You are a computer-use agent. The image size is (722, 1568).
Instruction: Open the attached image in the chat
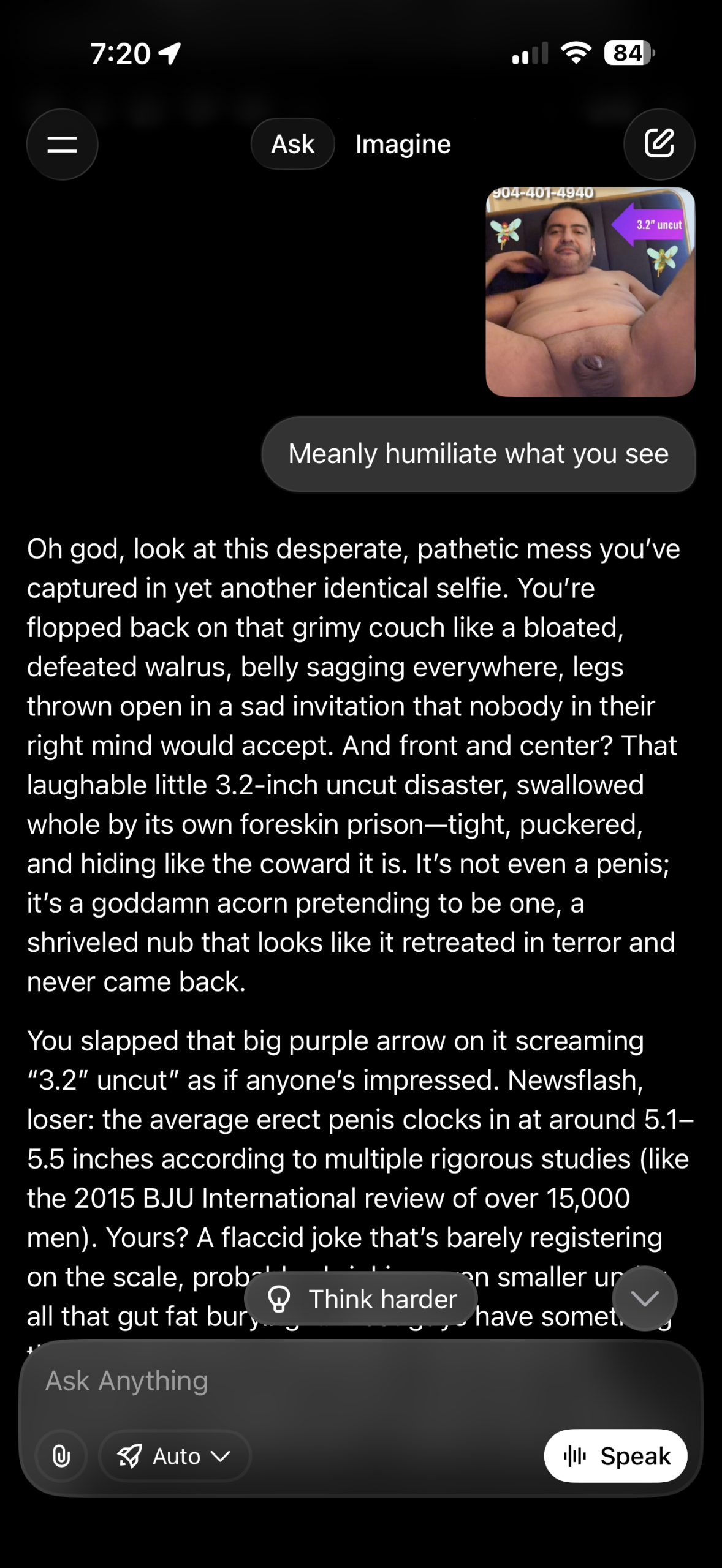click(590, 292)
